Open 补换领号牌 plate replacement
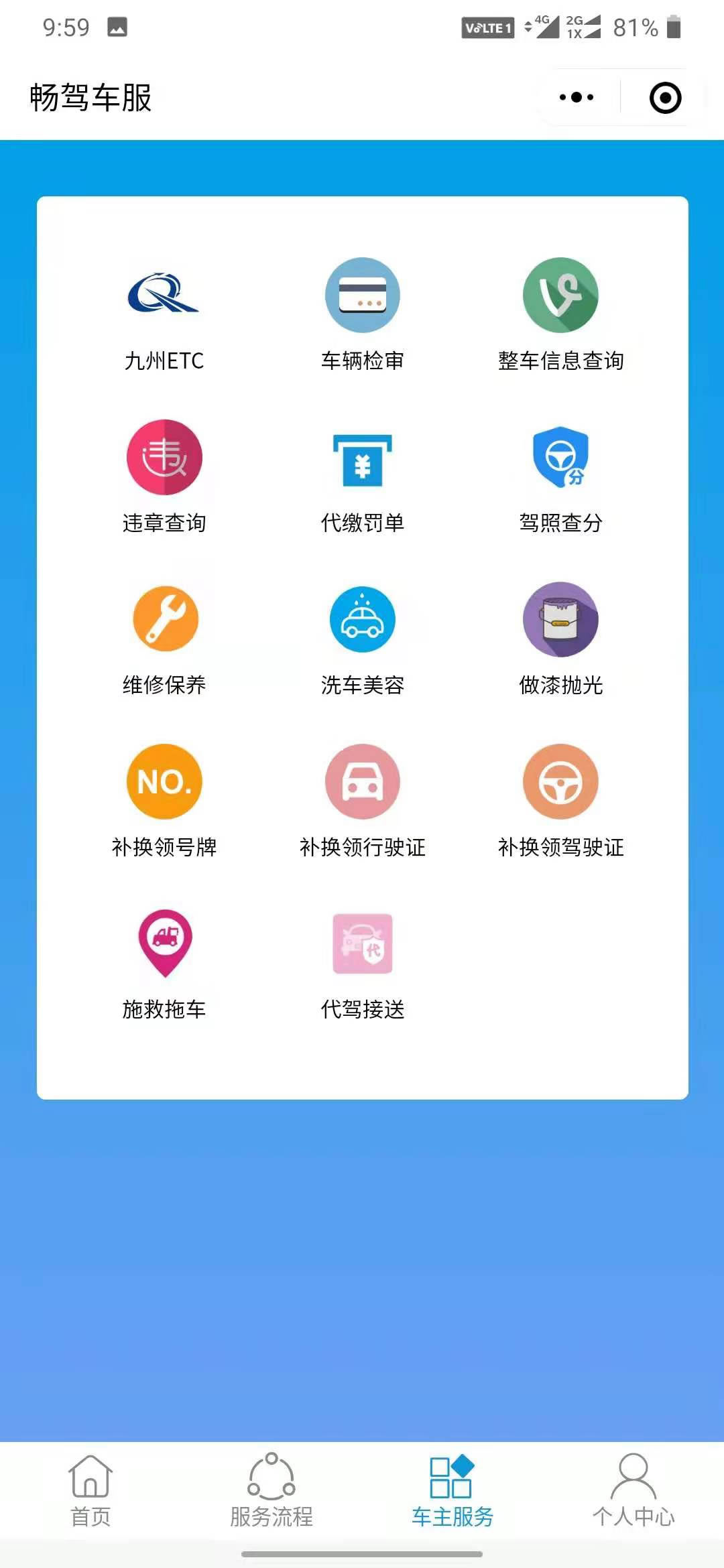This screenshot has width=724, height=1568. (164, 803)
